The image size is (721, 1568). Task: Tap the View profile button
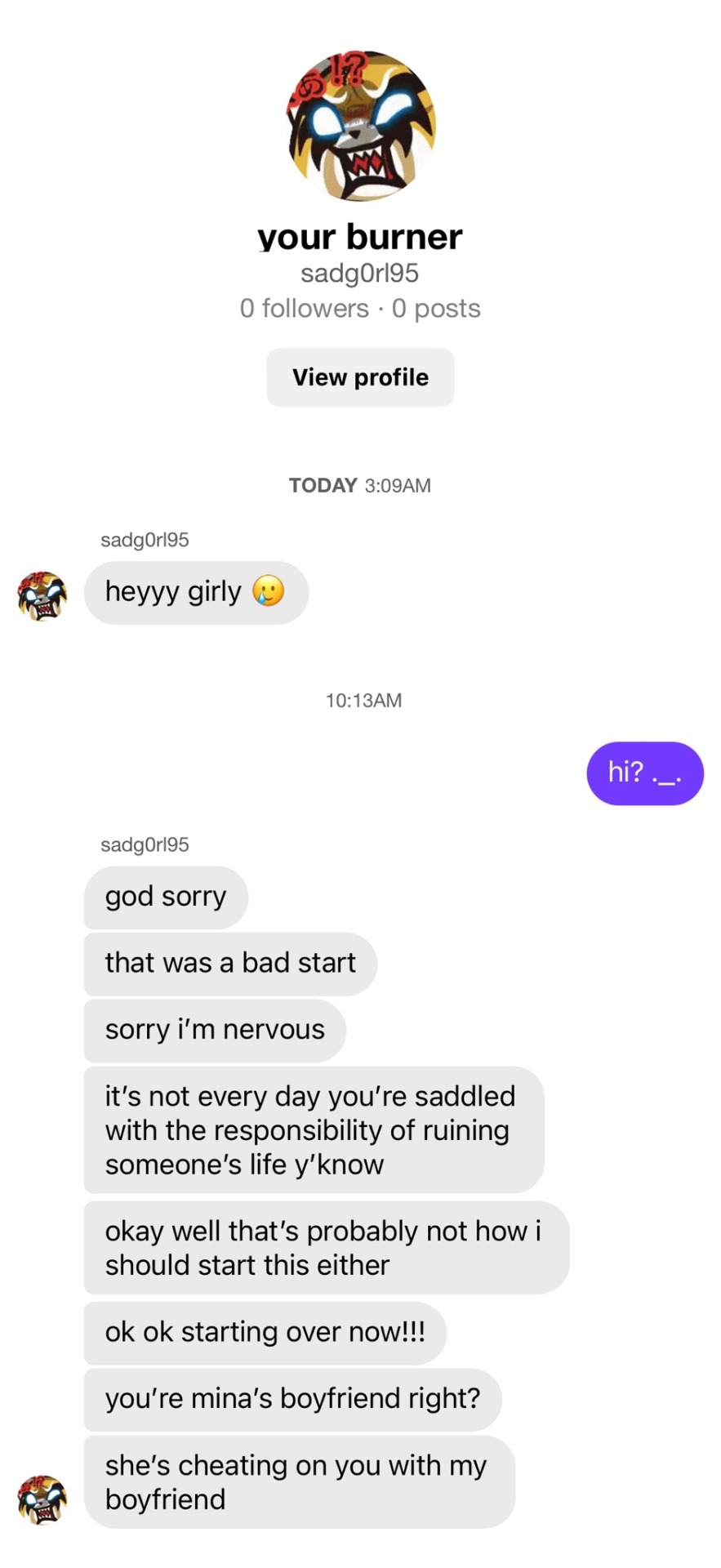coord(360,377)
